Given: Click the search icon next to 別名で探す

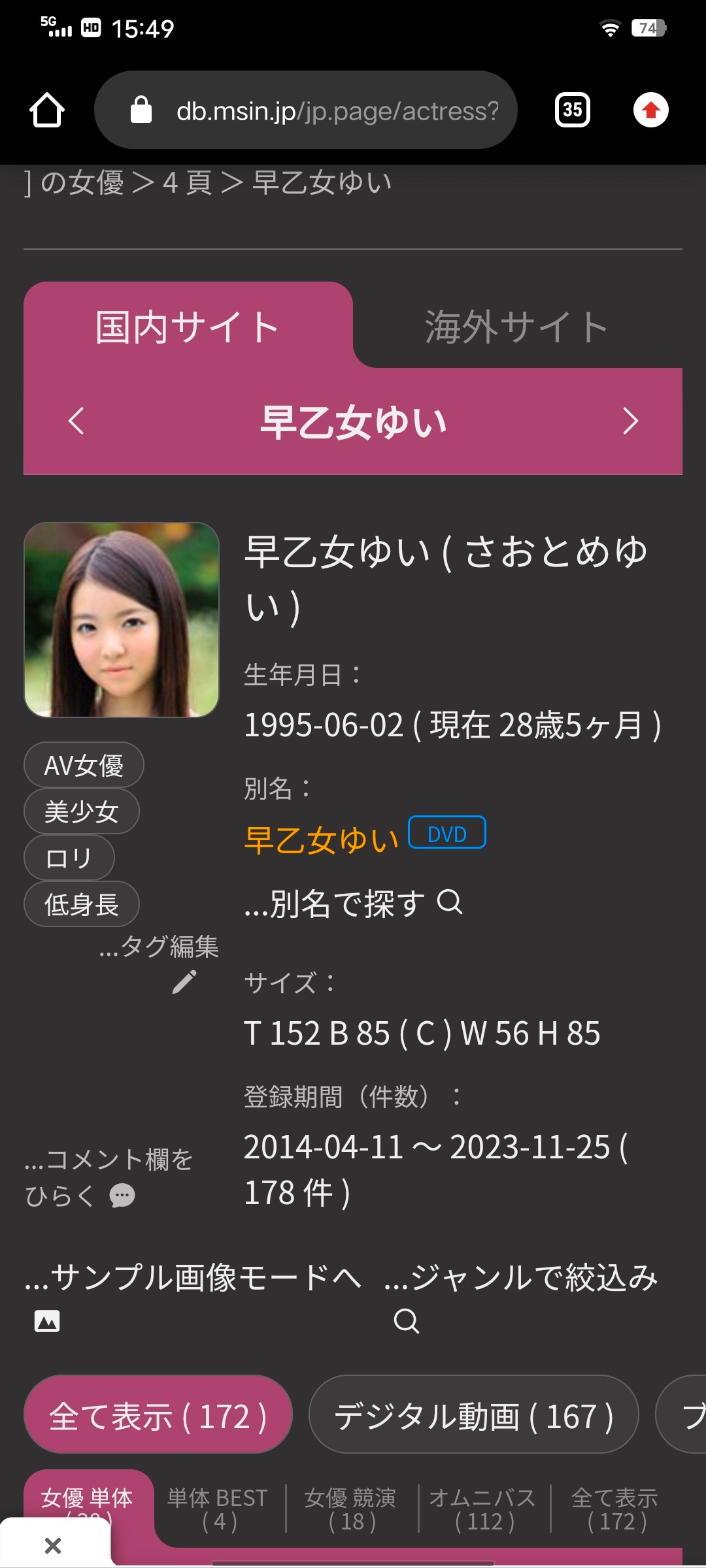Looking at the screenshot, I should (451, 904).
